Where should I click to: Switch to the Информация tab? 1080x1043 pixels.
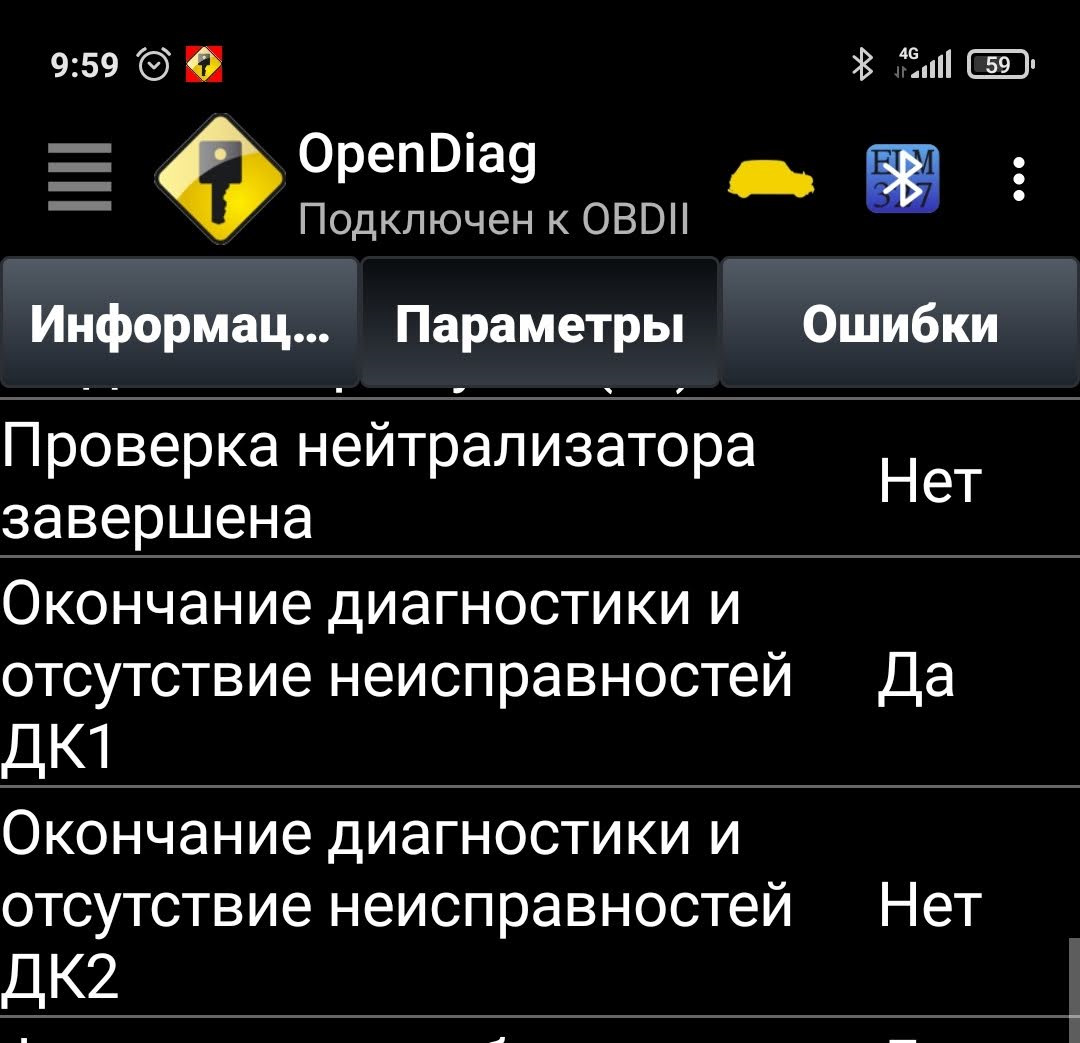tap(180, 324)
